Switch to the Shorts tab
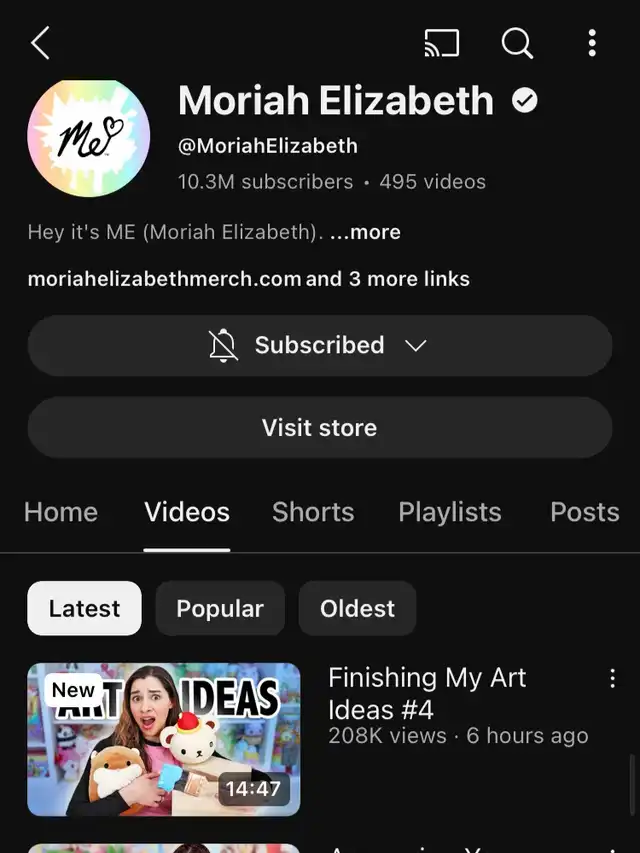Viewport: 640px width, 853px height. click(x=313, y=512)
